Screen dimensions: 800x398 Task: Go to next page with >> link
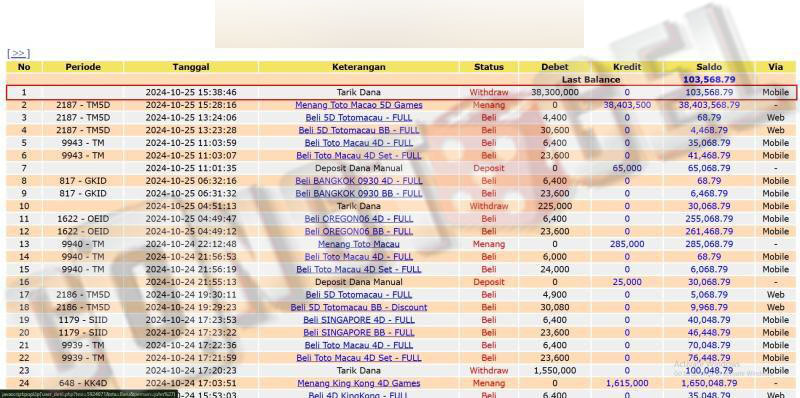(18, 54)
